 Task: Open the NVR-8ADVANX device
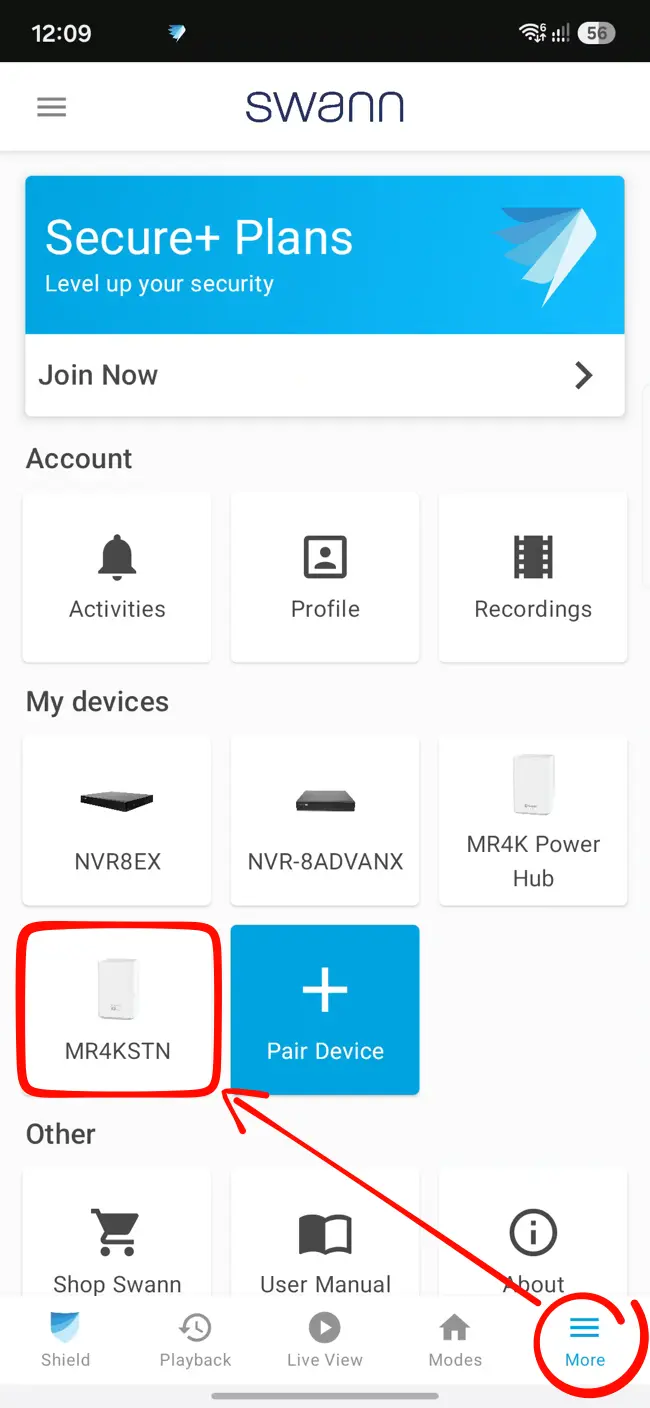click(x=325, y=820)
